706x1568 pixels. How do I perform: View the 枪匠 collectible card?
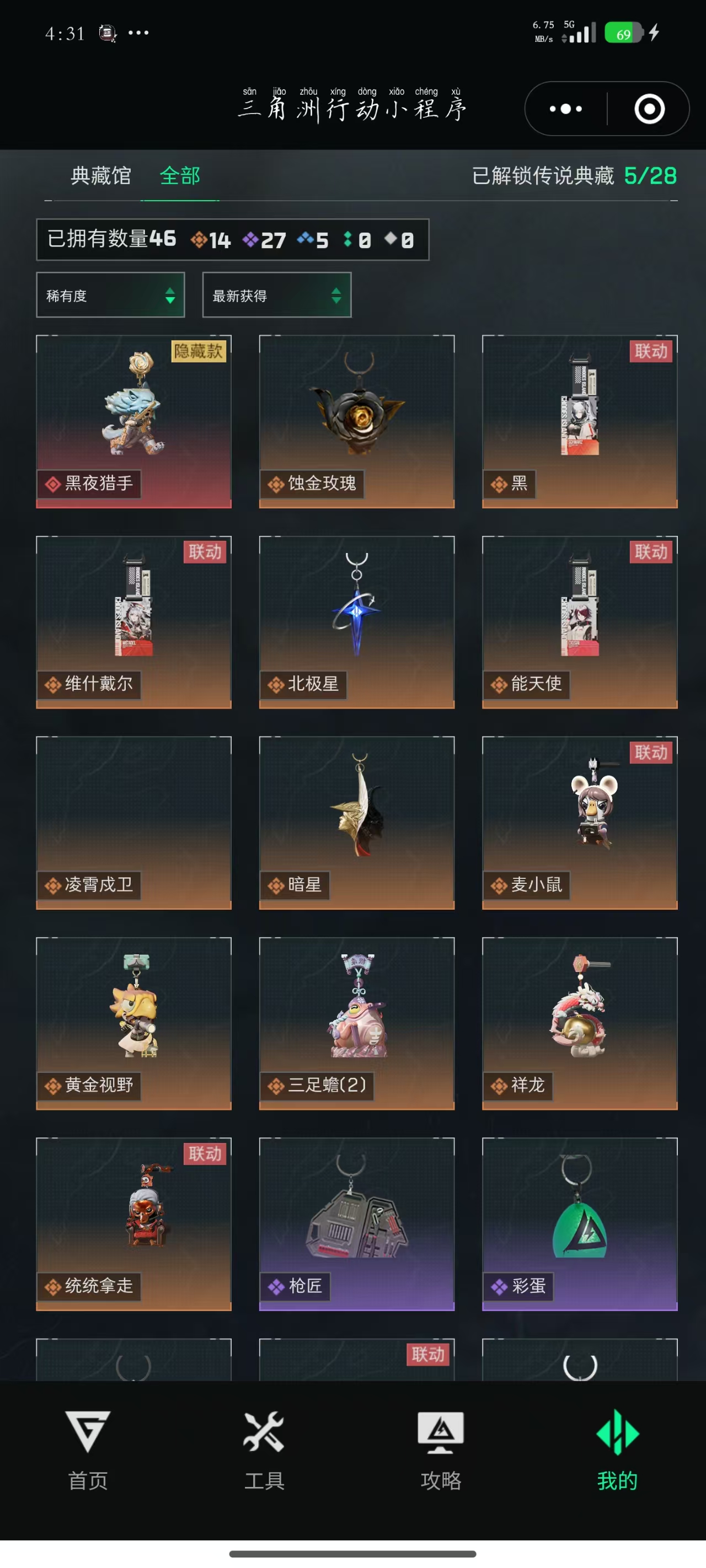357,1224
